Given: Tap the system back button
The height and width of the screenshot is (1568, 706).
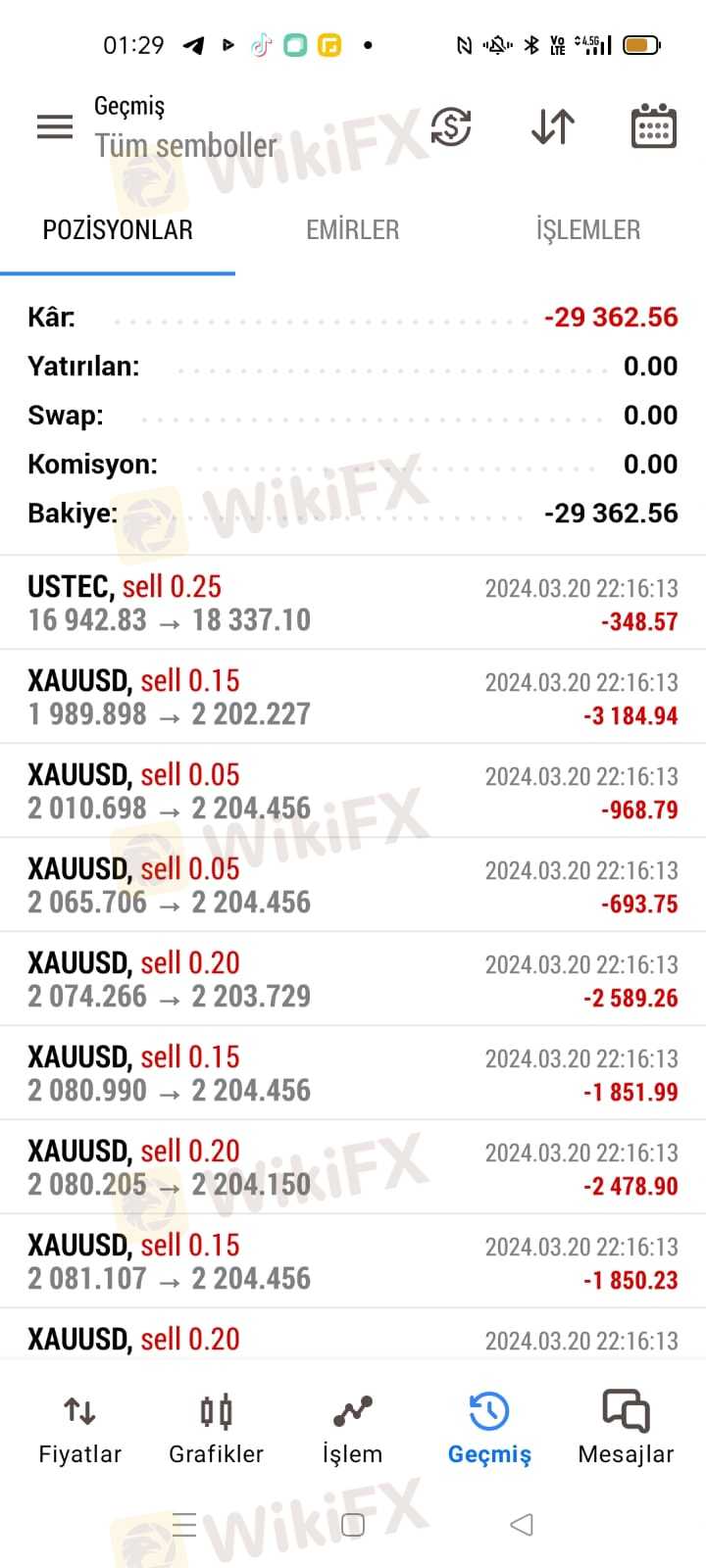Looking at the screenshot, I should 522,1525.
